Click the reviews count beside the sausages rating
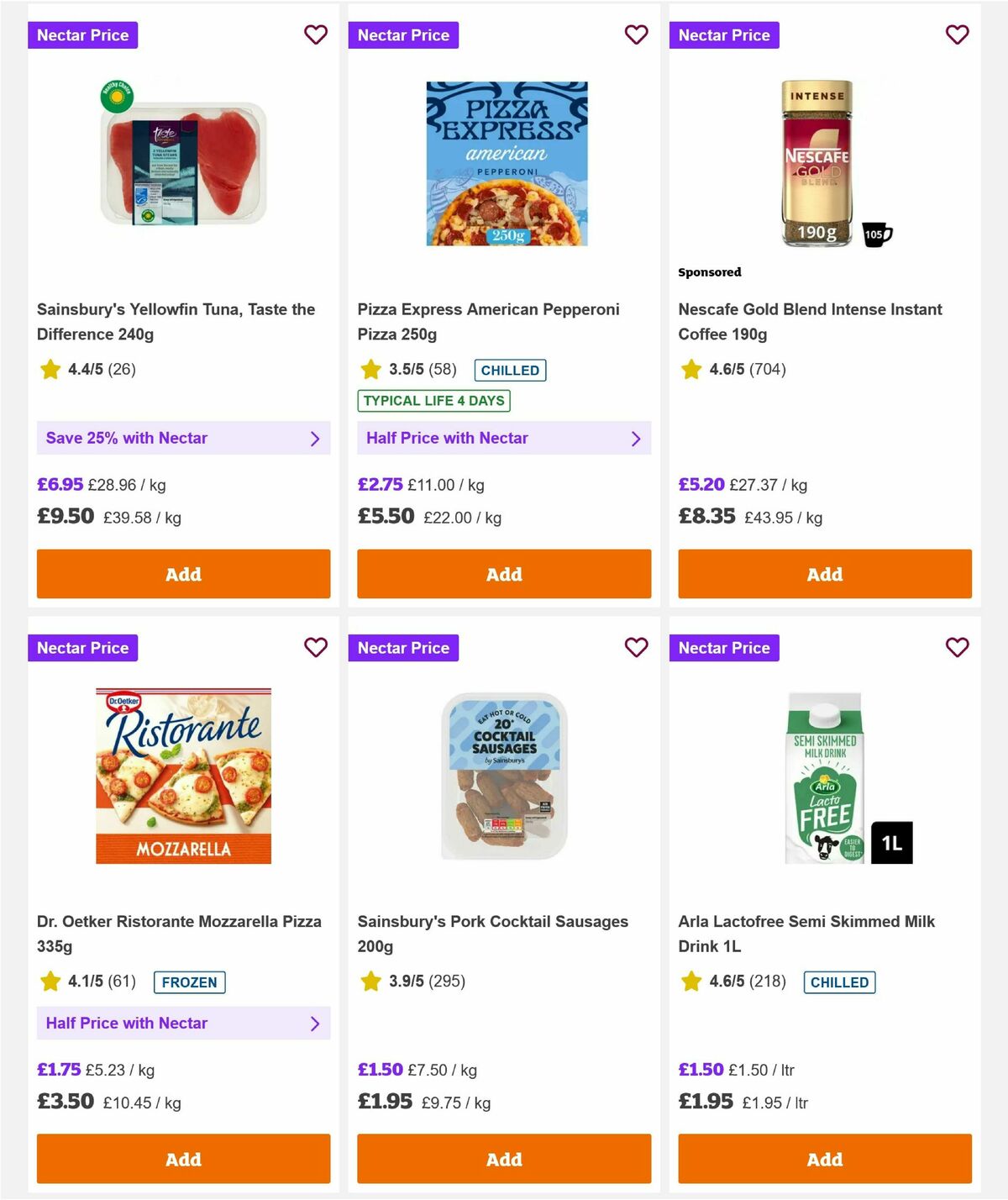This screenshot has width=1008, height=1200. (x=447, y=981)
